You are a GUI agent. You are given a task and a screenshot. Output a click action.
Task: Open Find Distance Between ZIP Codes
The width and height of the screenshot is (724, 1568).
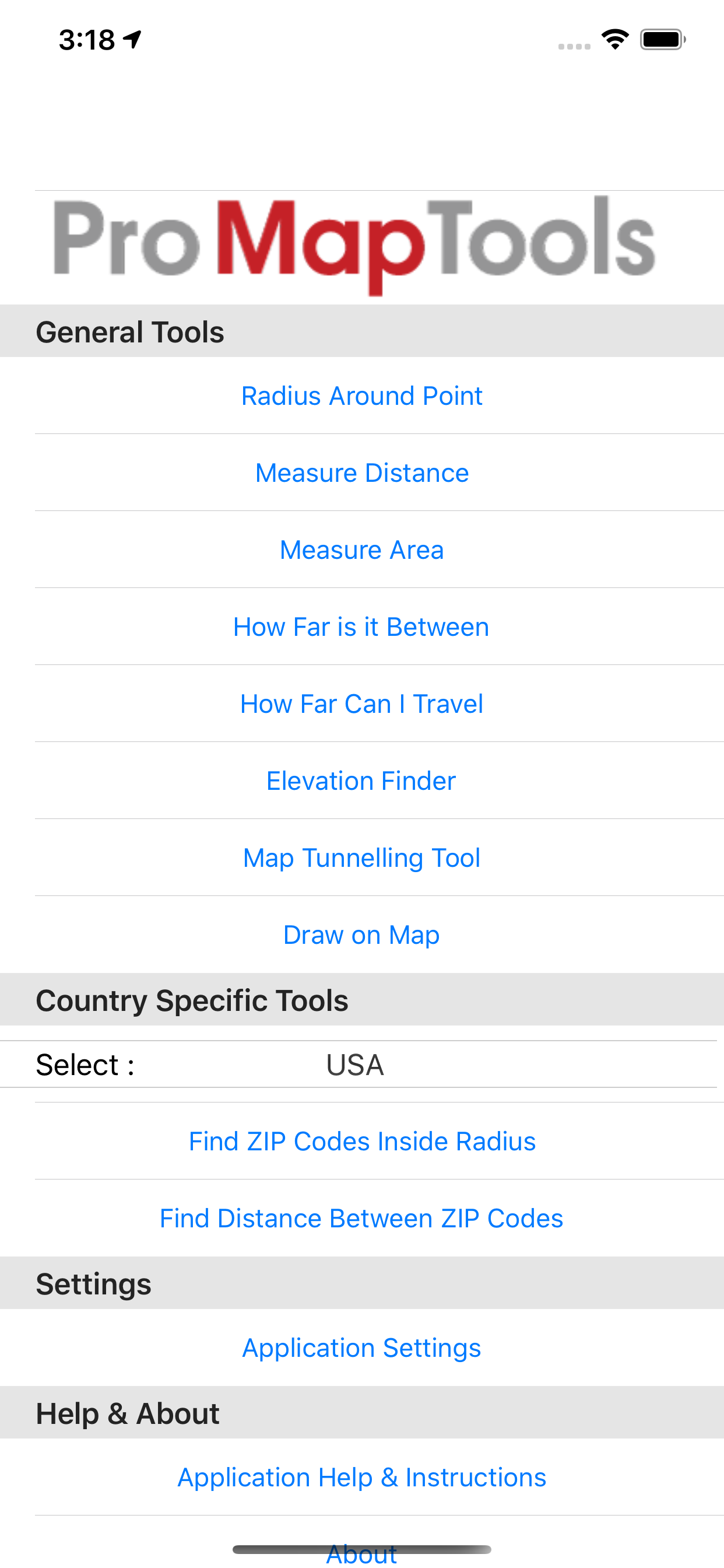(x=362, y=1218)
